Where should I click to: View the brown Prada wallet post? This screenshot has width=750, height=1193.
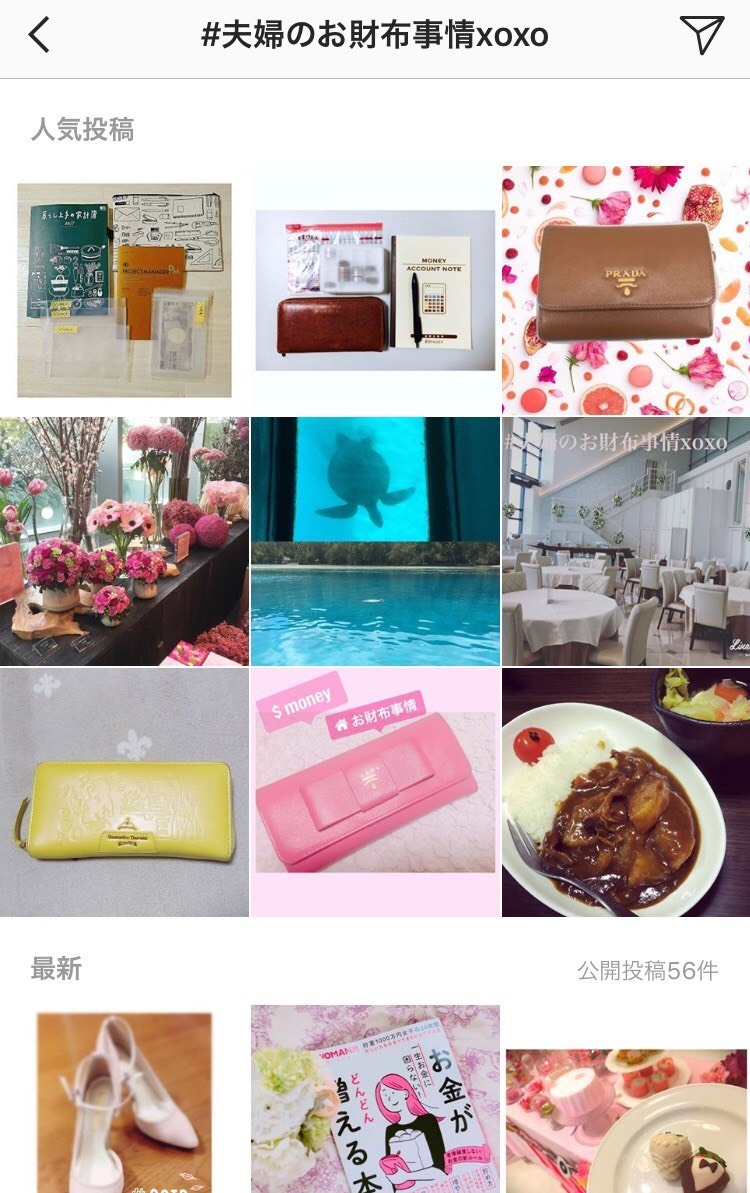(626, 290)
